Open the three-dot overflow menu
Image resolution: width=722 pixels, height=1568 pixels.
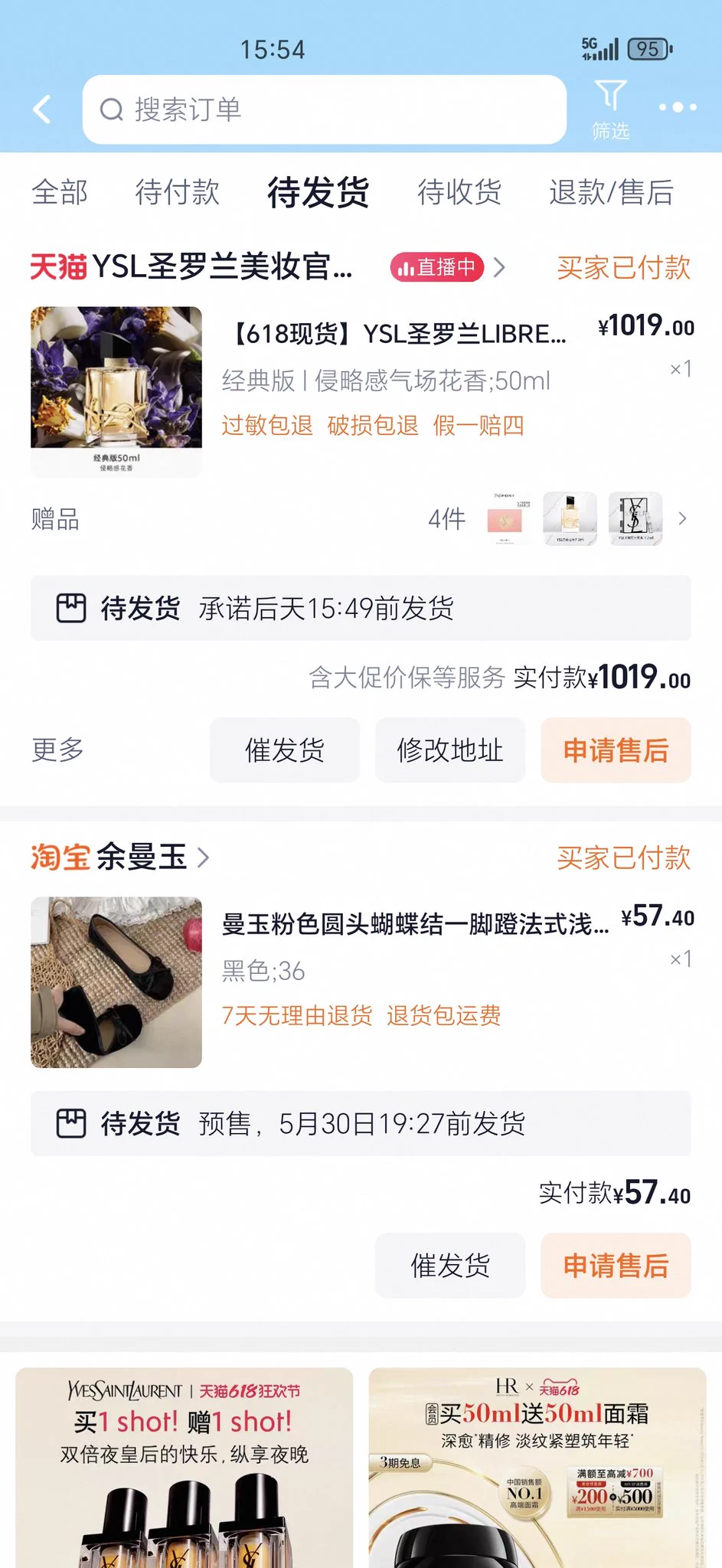pyautogui.click(x=678, y=107)
